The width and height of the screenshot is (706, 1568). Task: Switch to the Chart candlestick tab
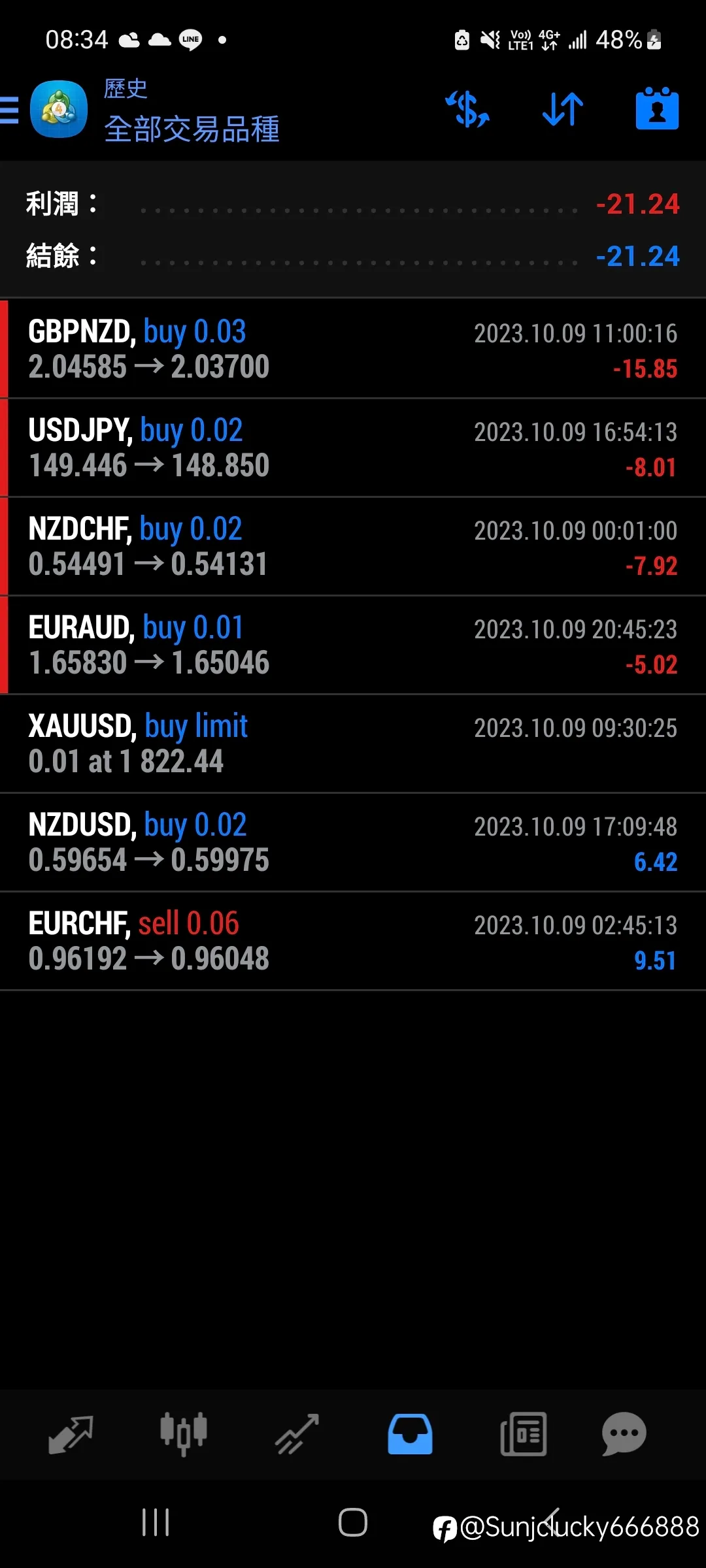click(x=184, y=1434)
